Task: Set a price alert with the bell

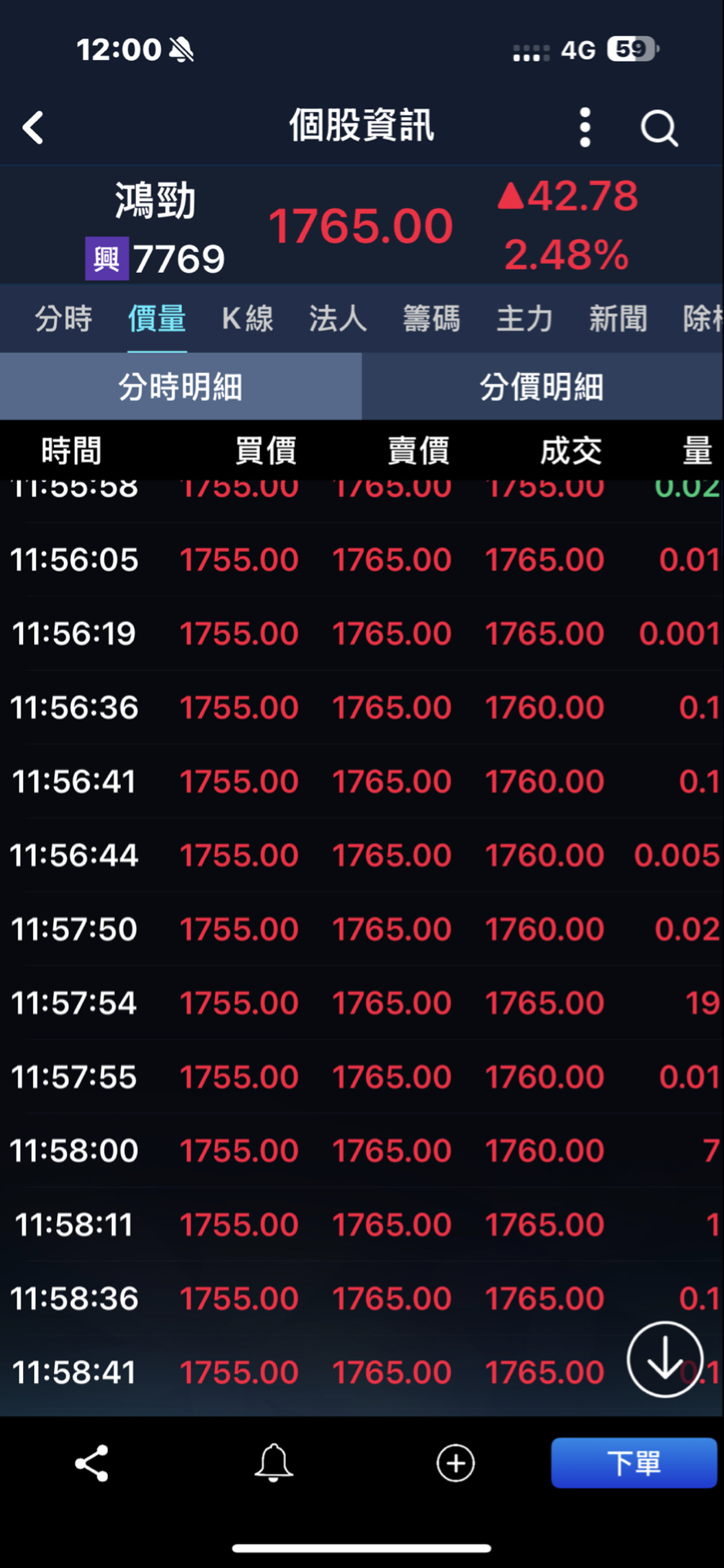Action: (x=274, y=1463)
